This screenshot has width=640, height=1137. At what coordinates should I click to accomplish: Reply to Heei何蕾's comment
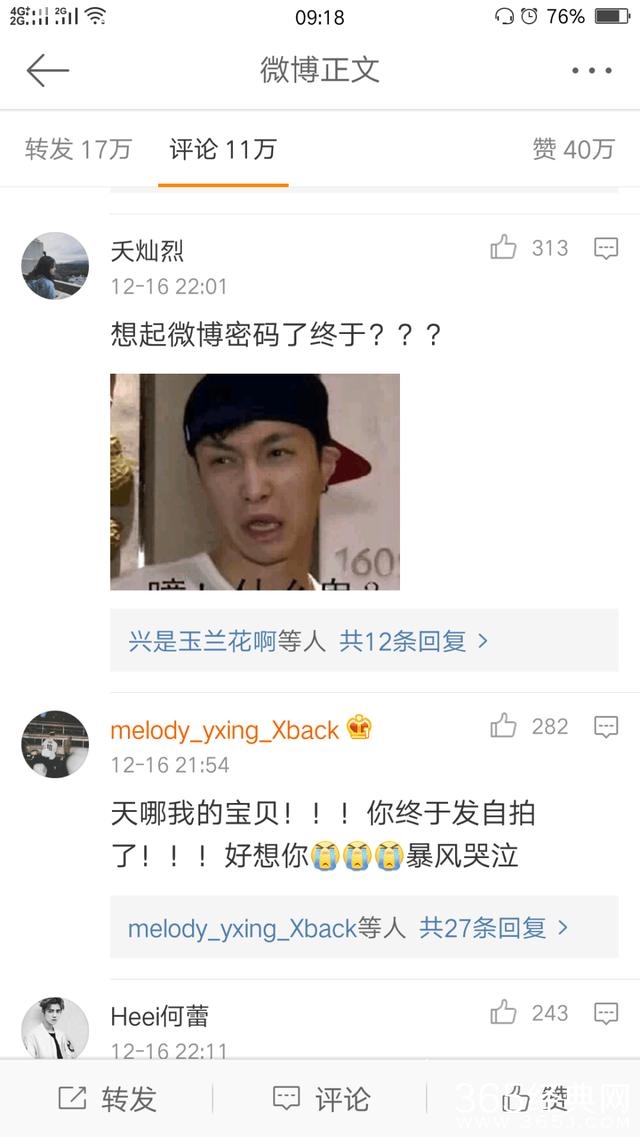[x=606, y=1014]
